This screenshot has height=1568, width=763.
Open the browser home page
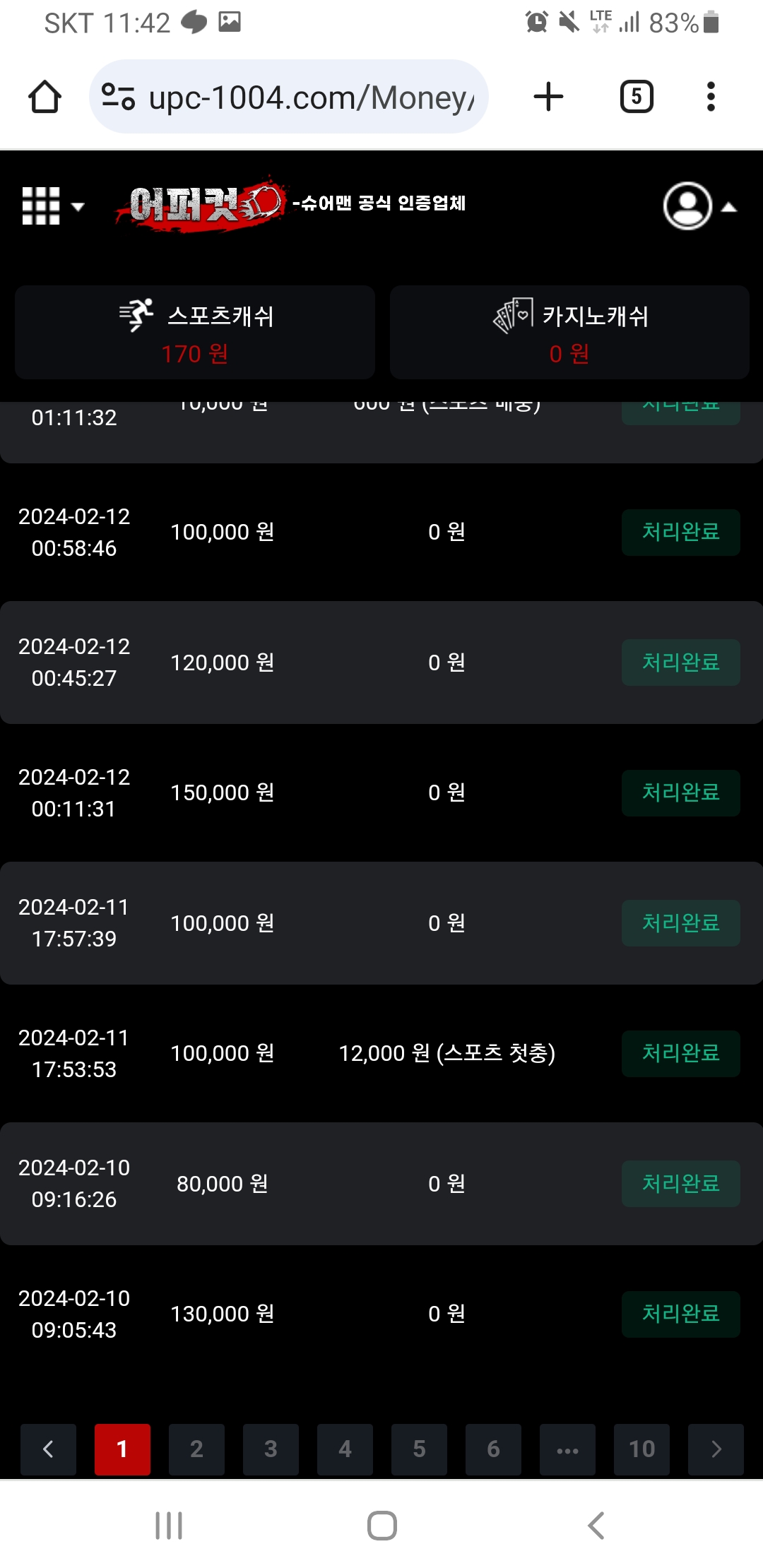point(45,97)
